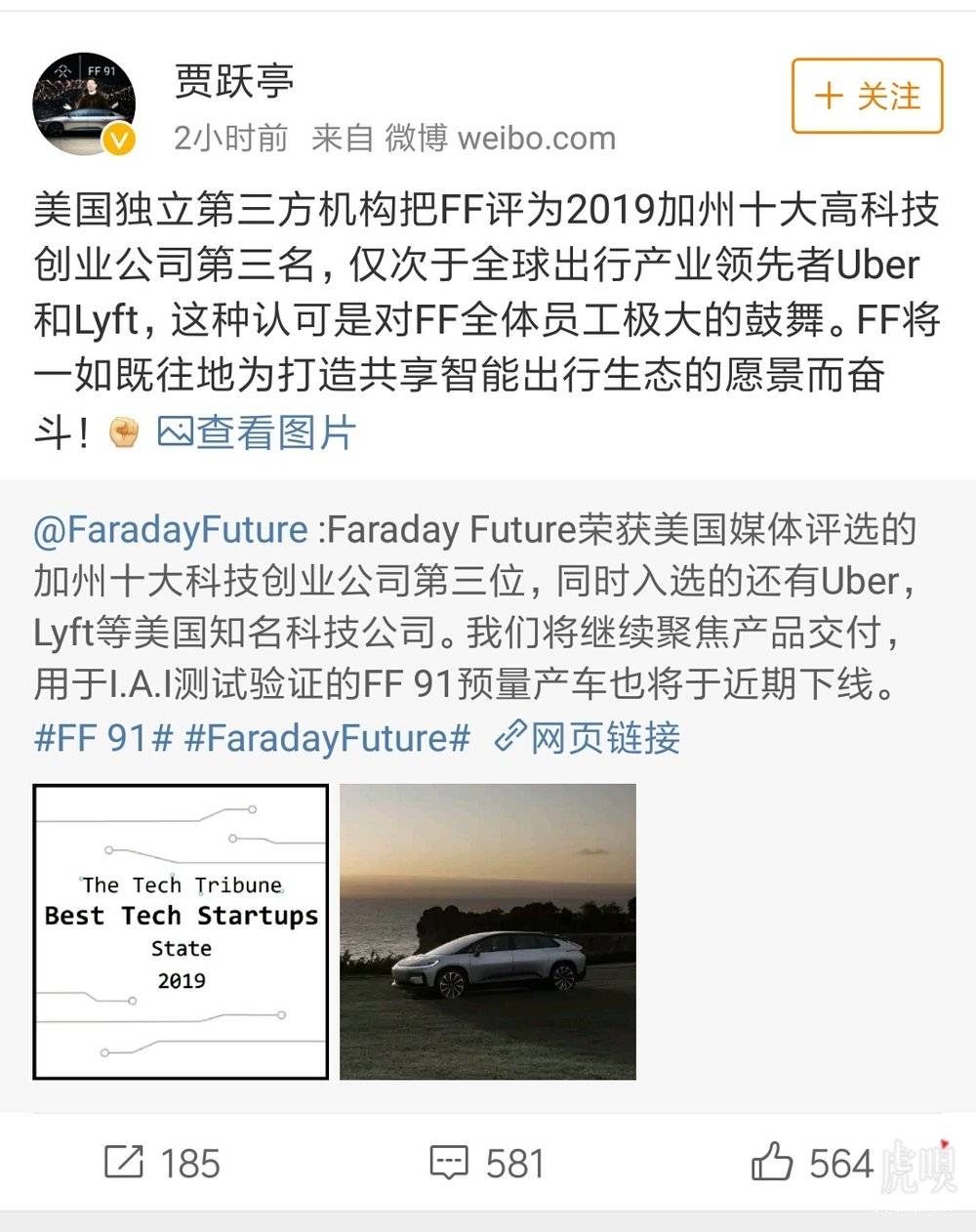The width and height of the screenshot is (976, 1232).
Task: View the attached image via 查看图片
Action: tap(257, 431)
